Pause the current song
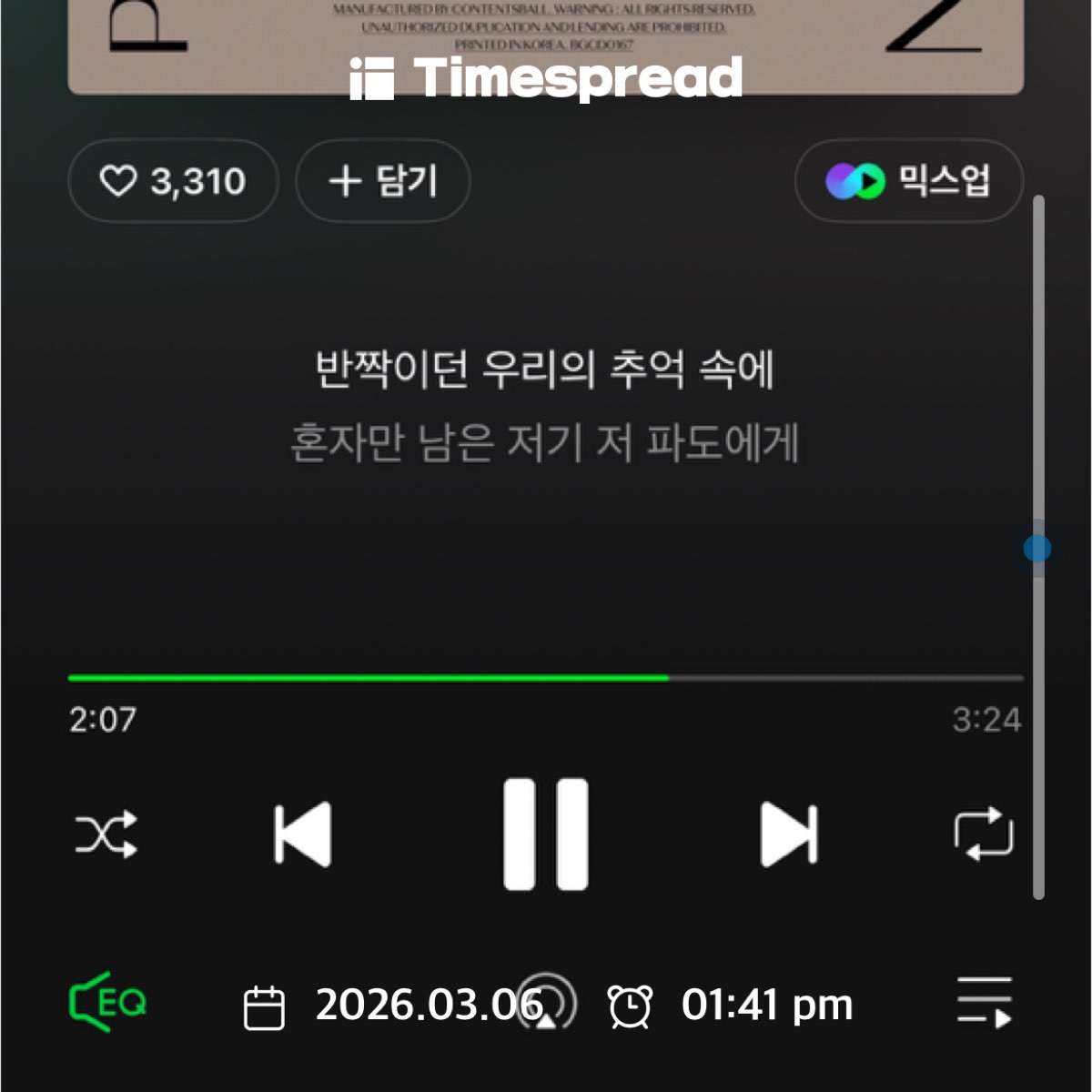The width and height of the screenshot is (1092, 1092). coord(546,834)
